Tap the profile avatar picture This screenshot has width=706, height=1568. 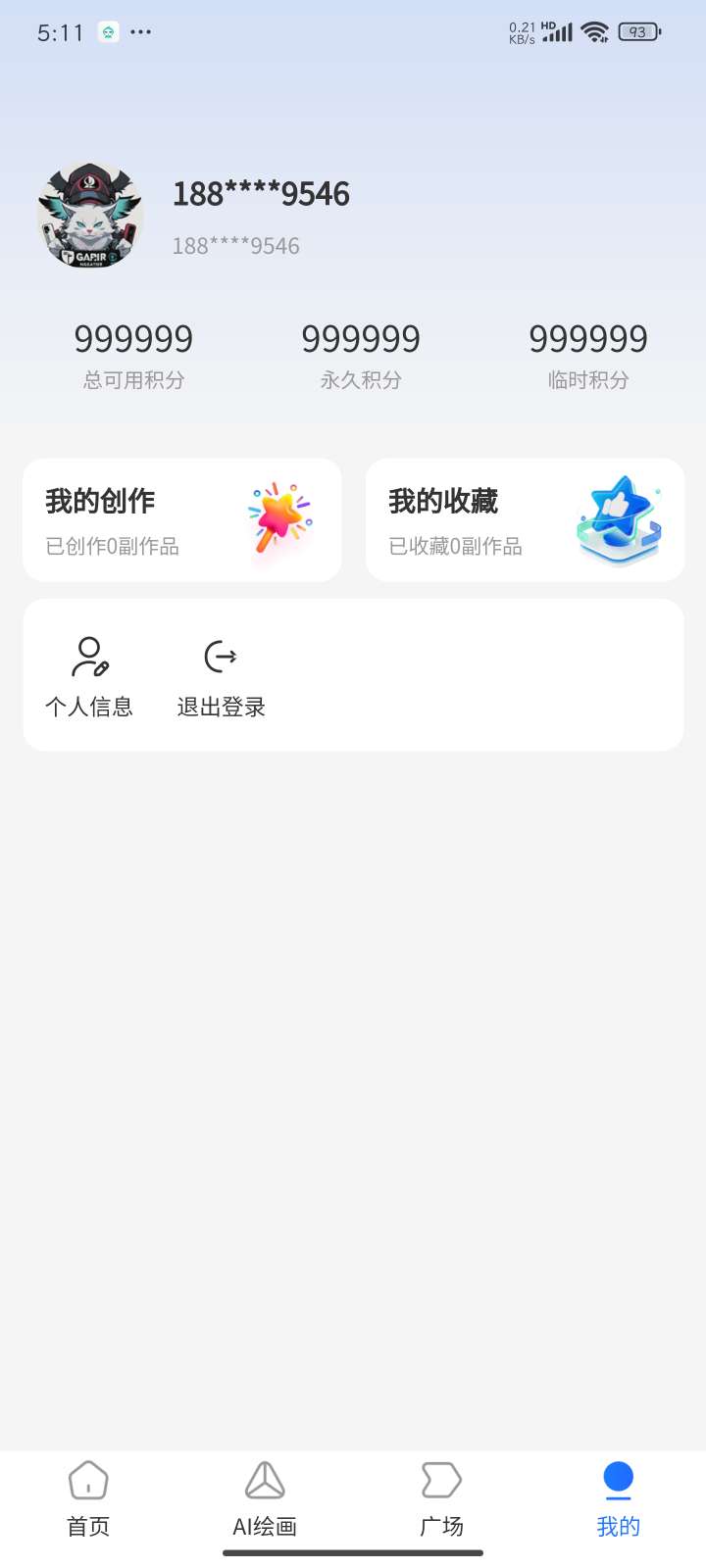click(90, 216)
